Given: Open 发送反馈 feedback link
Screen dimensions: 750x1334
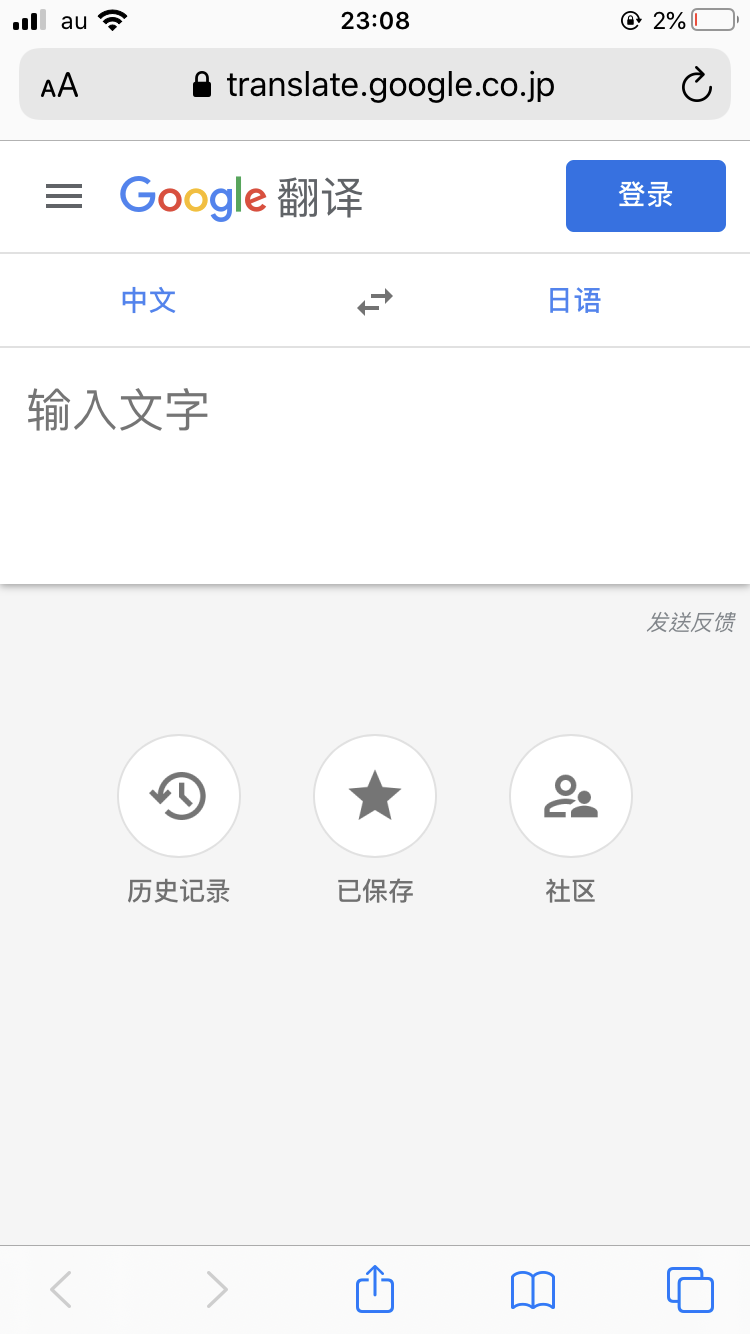Looking at the screenshot, I should coord(690,623).
